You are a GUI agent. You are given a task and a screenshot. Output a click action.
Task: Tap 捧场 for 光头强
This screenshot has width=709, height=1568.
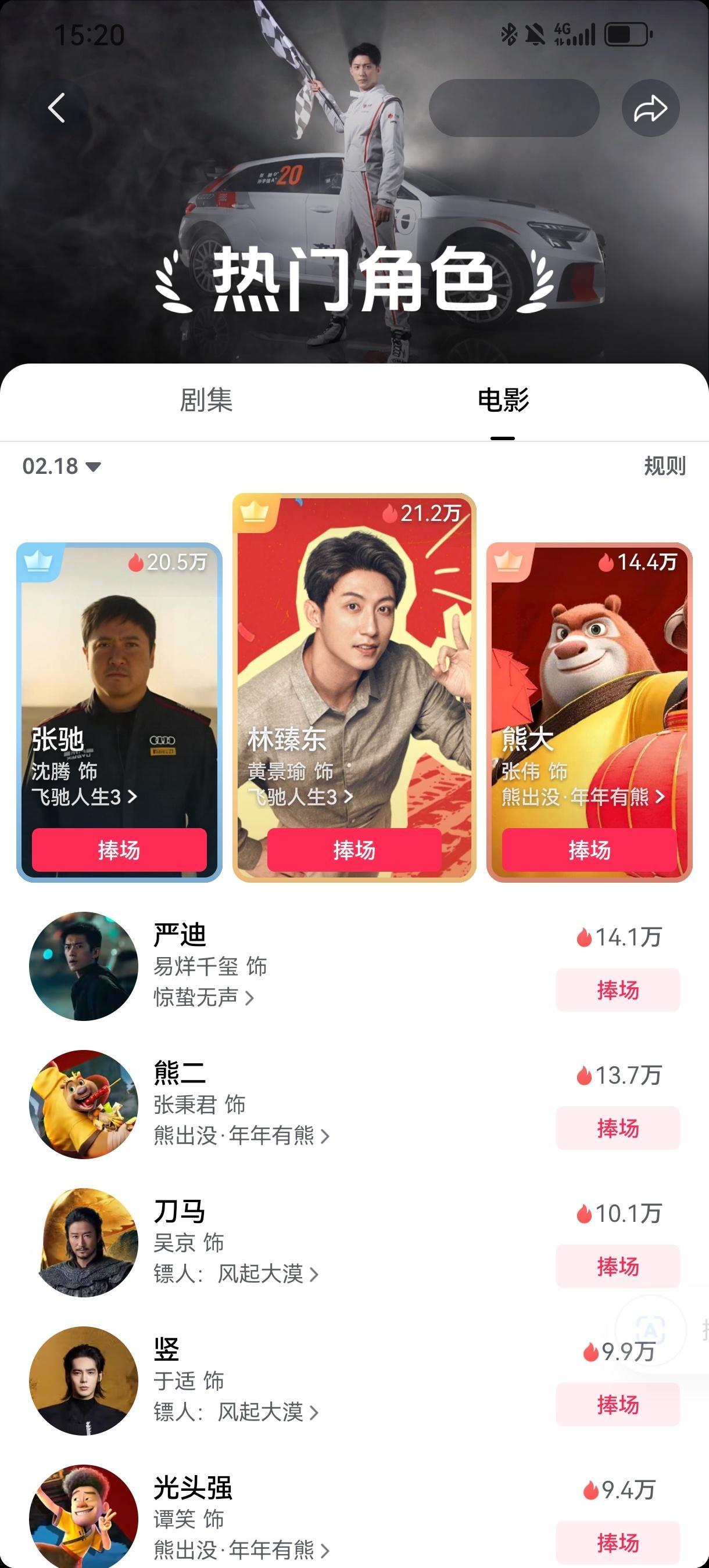click(617, 1544)
